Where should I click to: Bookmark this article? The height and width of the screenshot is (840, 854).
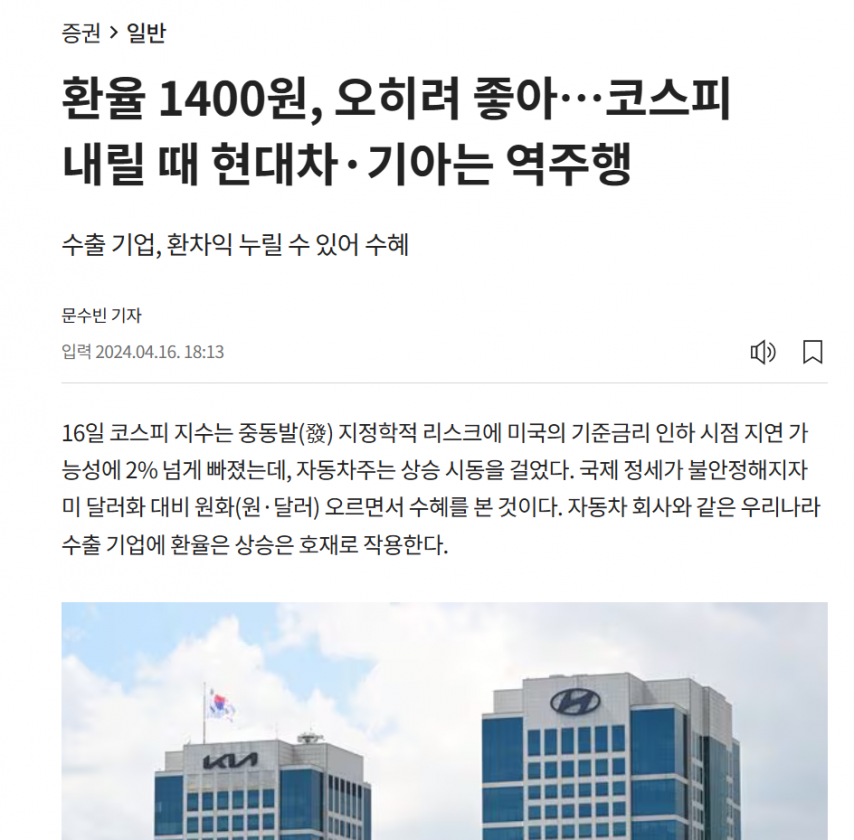point(813,352)
